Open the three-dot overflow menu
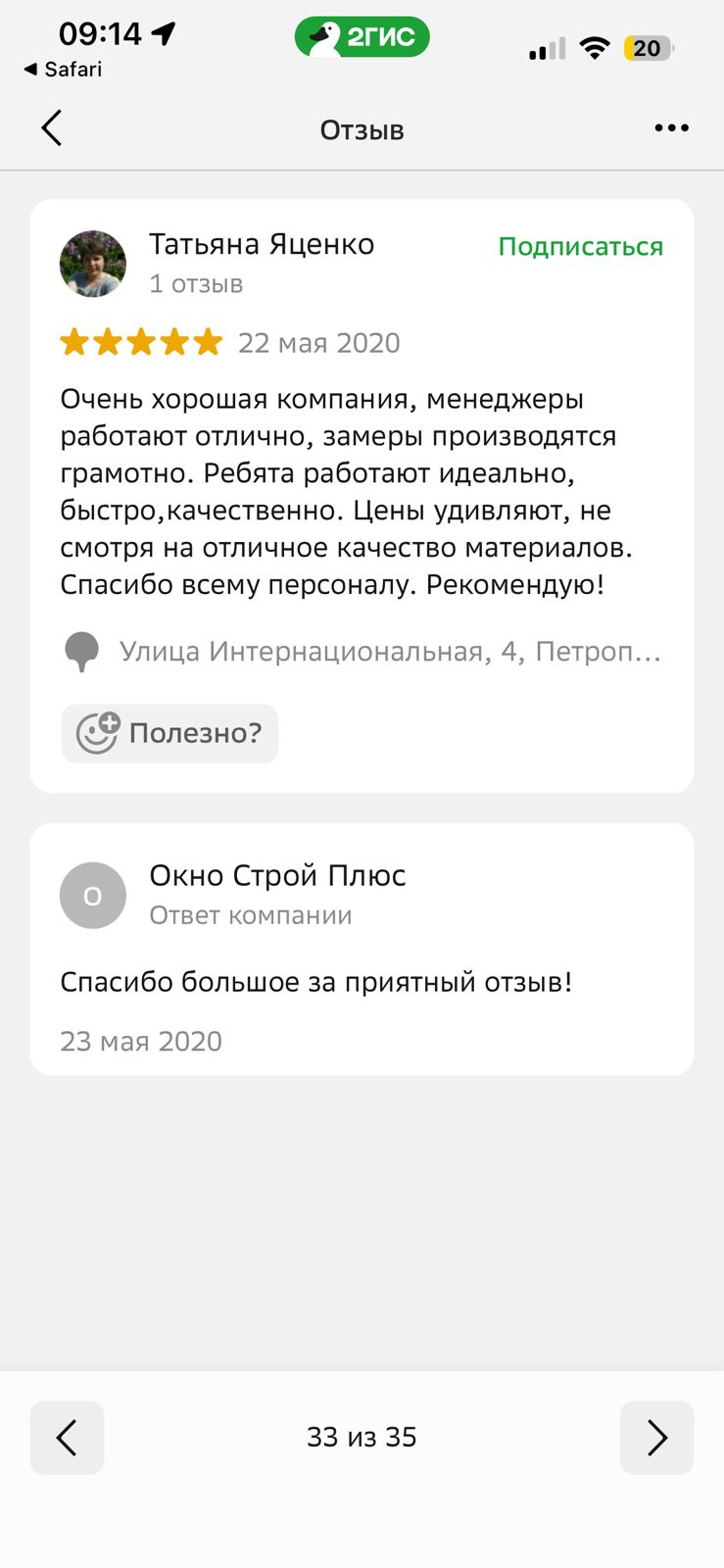This screenshot has width=724, height=1568. pyautogui.click(x=671, y=128)
